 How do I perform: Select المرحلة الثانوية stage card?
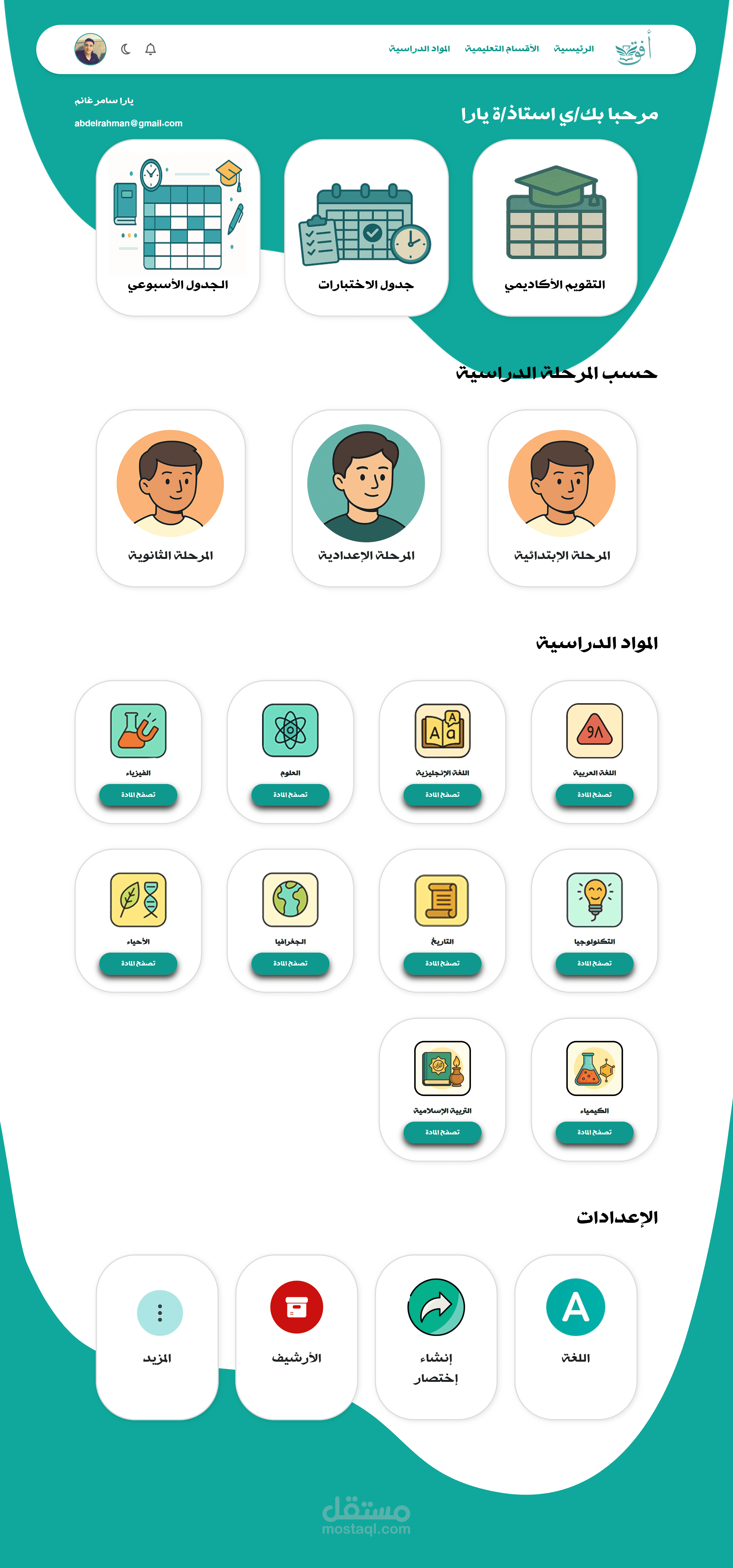(170, 498)
